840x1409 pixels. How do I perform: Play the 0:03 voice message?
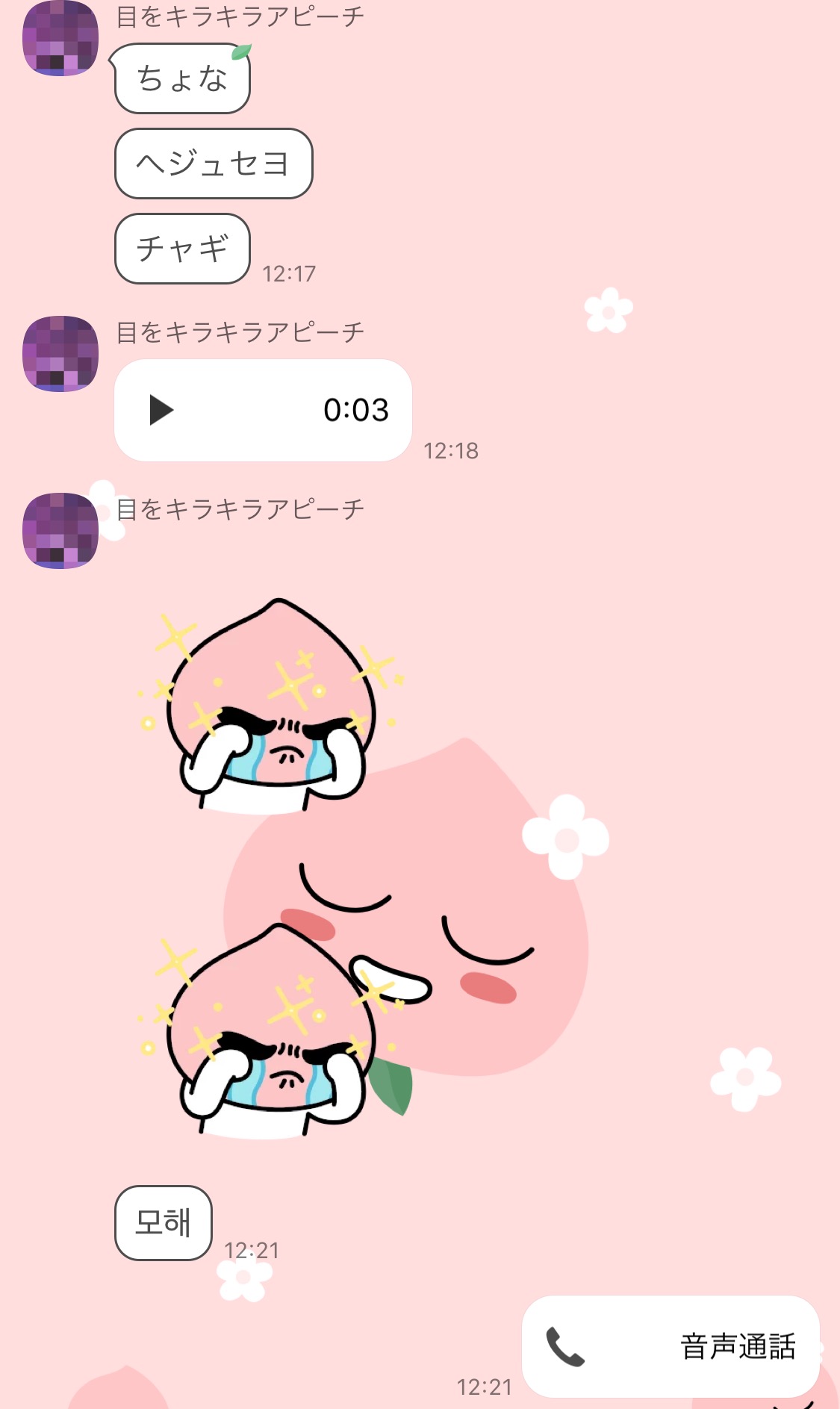point(161,410)
